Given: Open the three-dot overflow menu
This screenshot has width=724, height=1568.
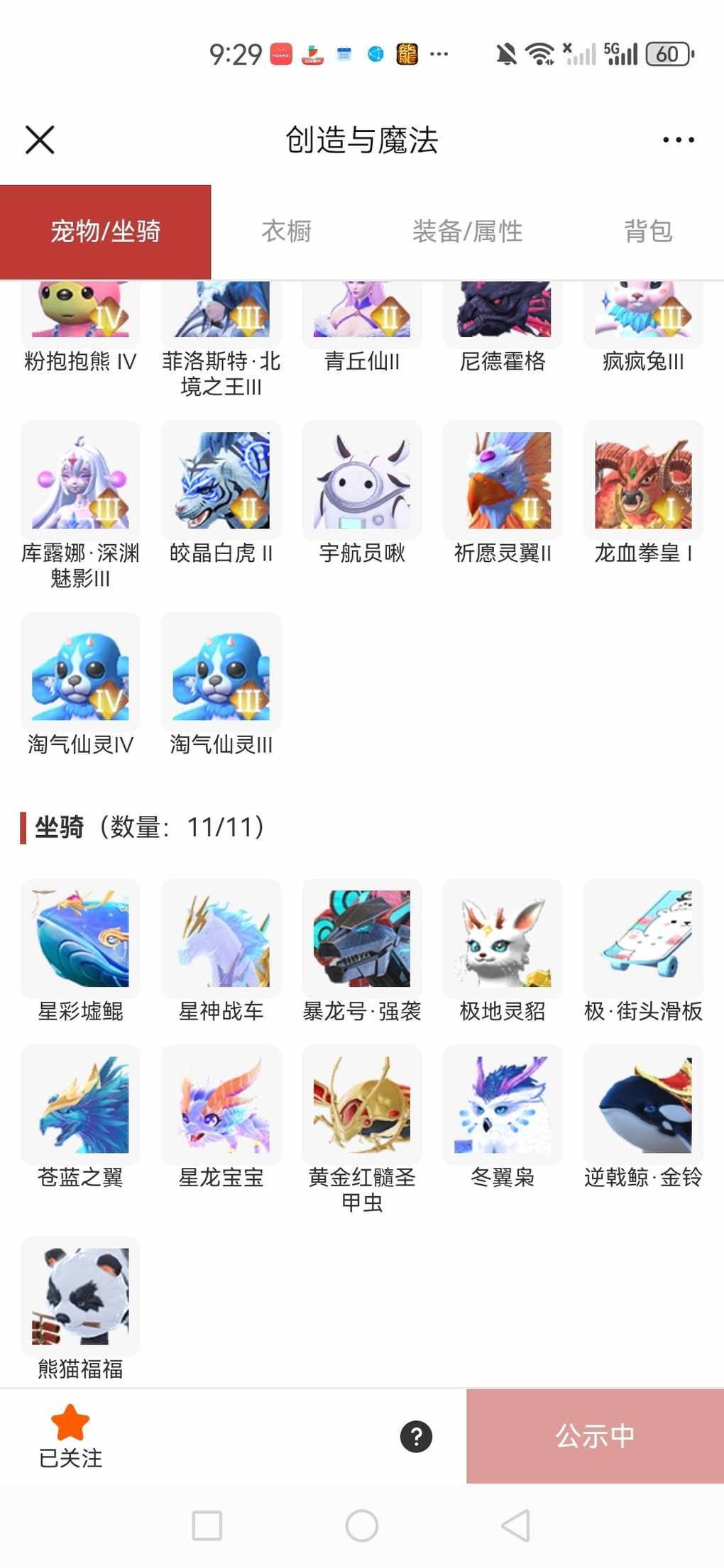Looking at the screenshot, I should (678, 140).
